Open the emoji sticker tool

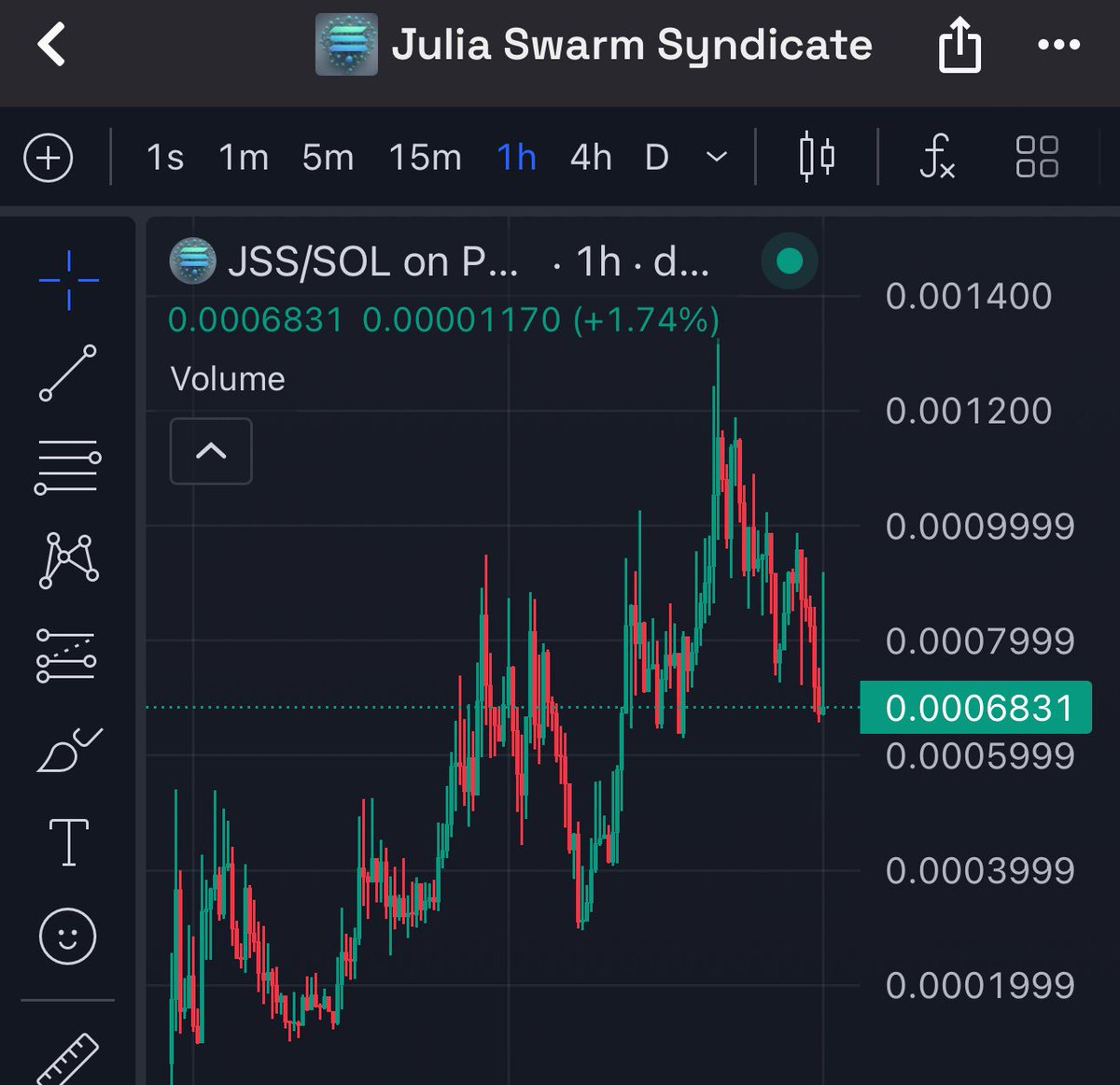pos(68,936)
